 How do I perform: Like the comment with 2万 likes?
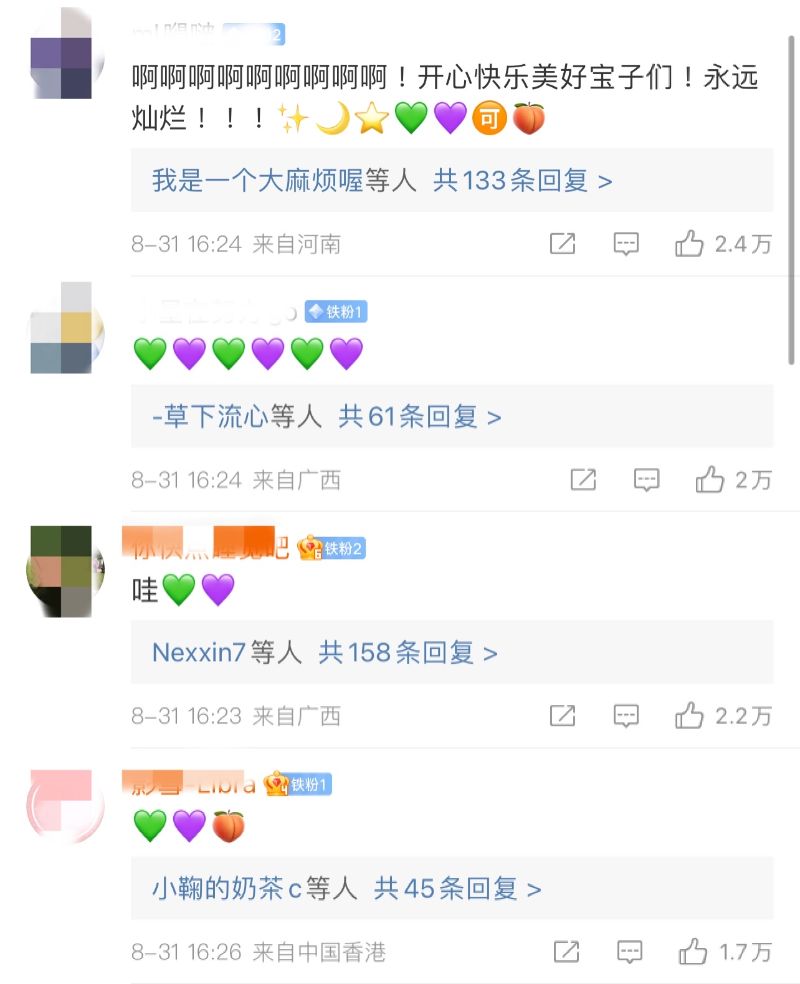coord(710,480)
